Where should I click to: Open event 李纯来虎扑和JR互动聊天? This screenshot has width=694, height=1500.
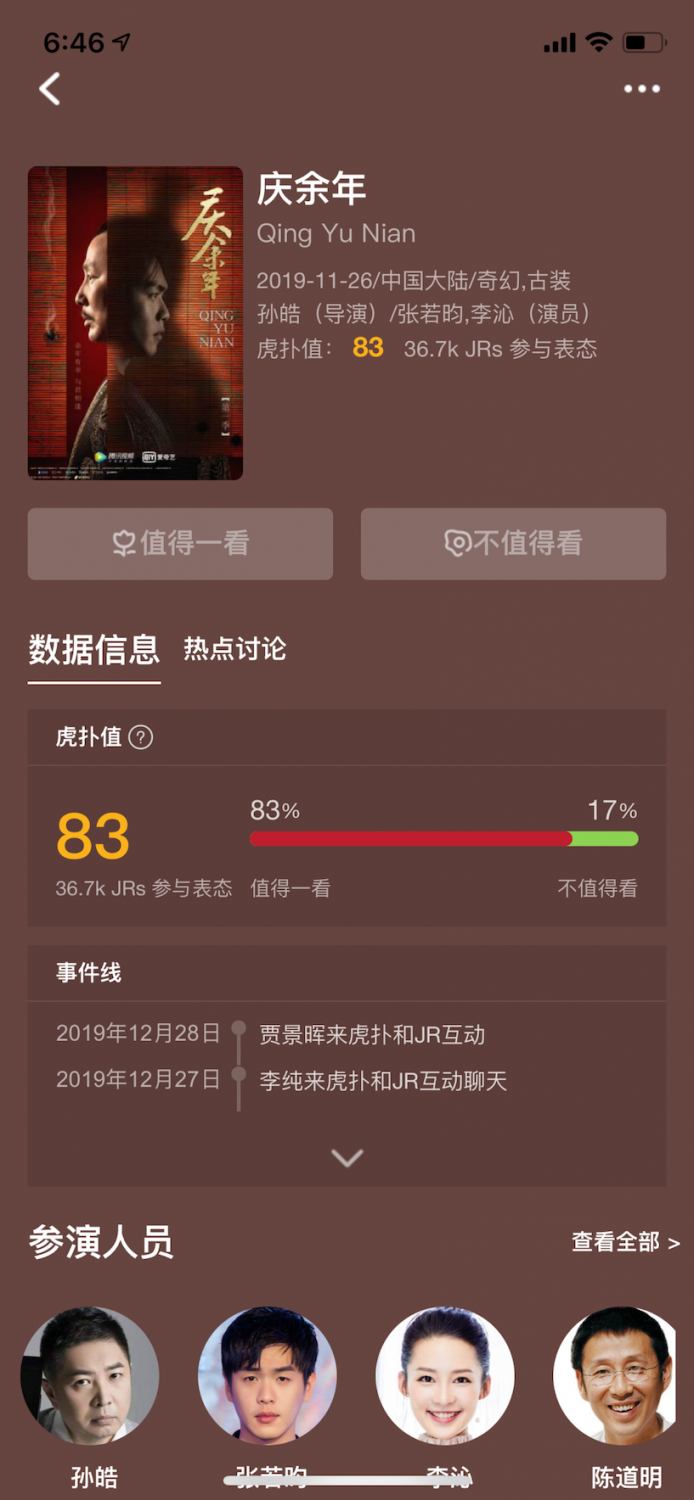[x=383, y=1080]
